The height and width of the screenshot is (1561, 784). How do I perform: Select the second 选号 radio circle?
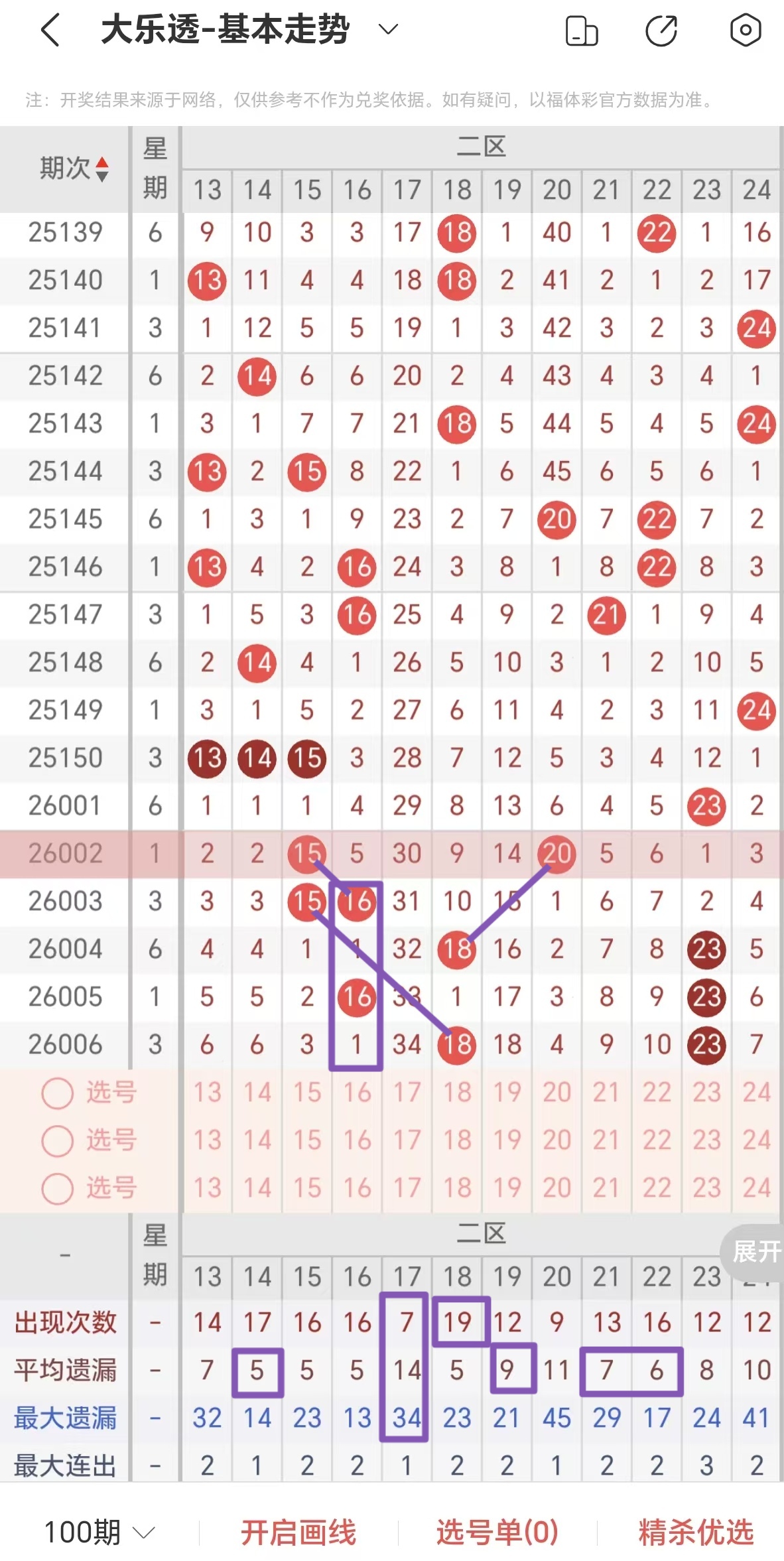58,1140
